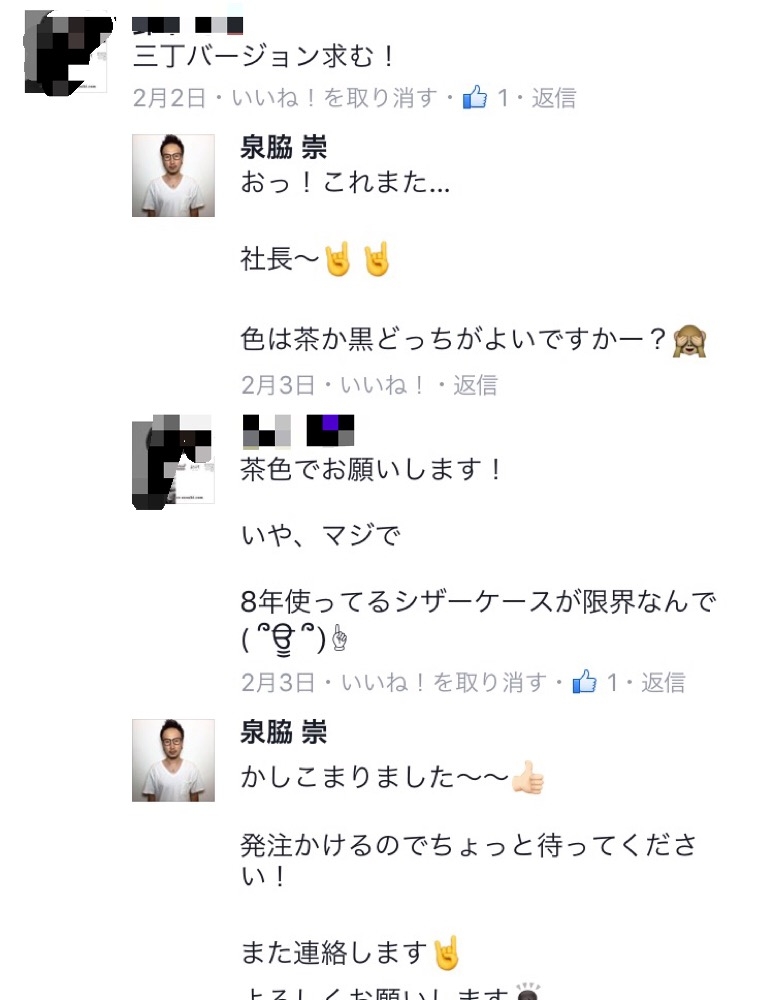
Task: Tap the profile photo beside "おっ！これまた..."
Action: coord(173,176)
